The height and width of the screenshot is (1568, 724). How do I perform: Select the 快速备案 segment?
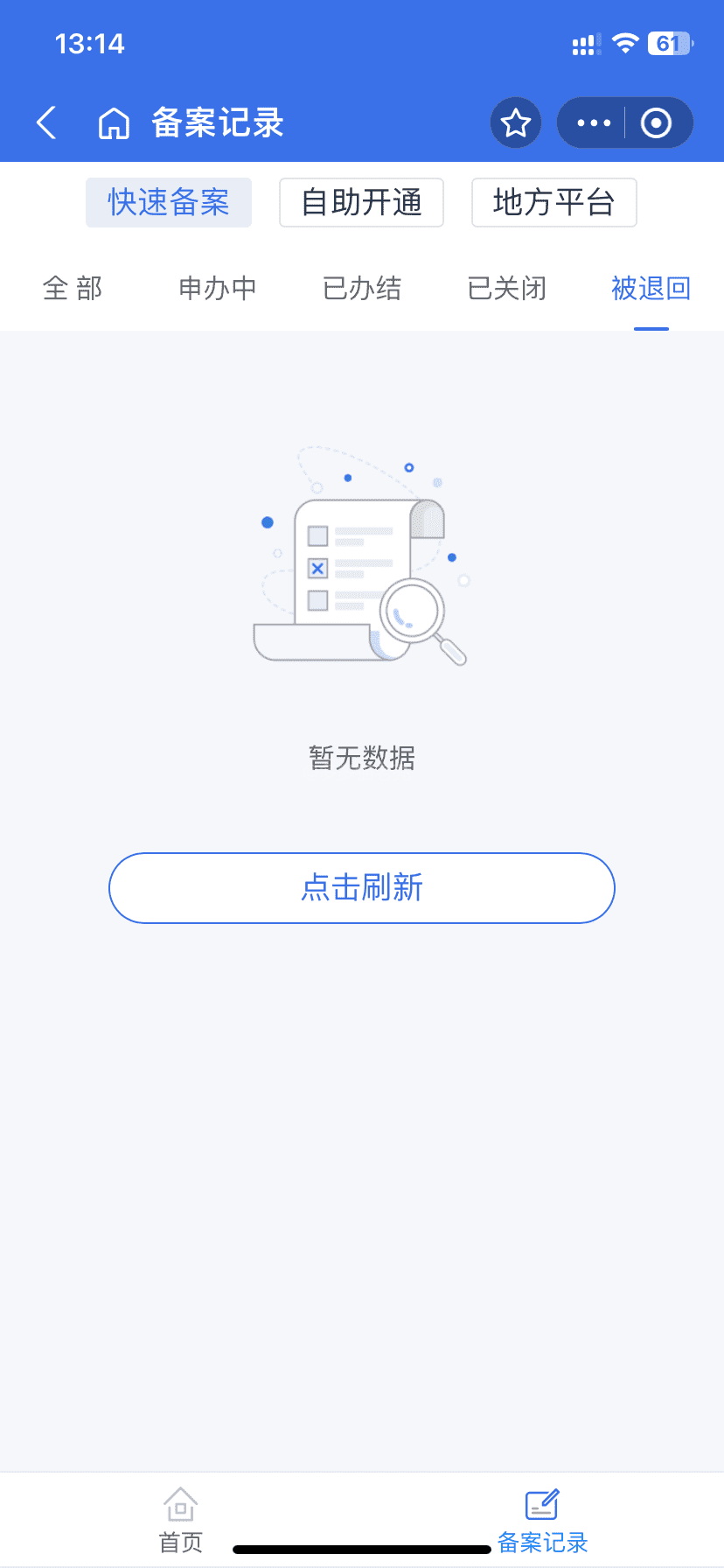pyautogui.click(x=169, y=202)
